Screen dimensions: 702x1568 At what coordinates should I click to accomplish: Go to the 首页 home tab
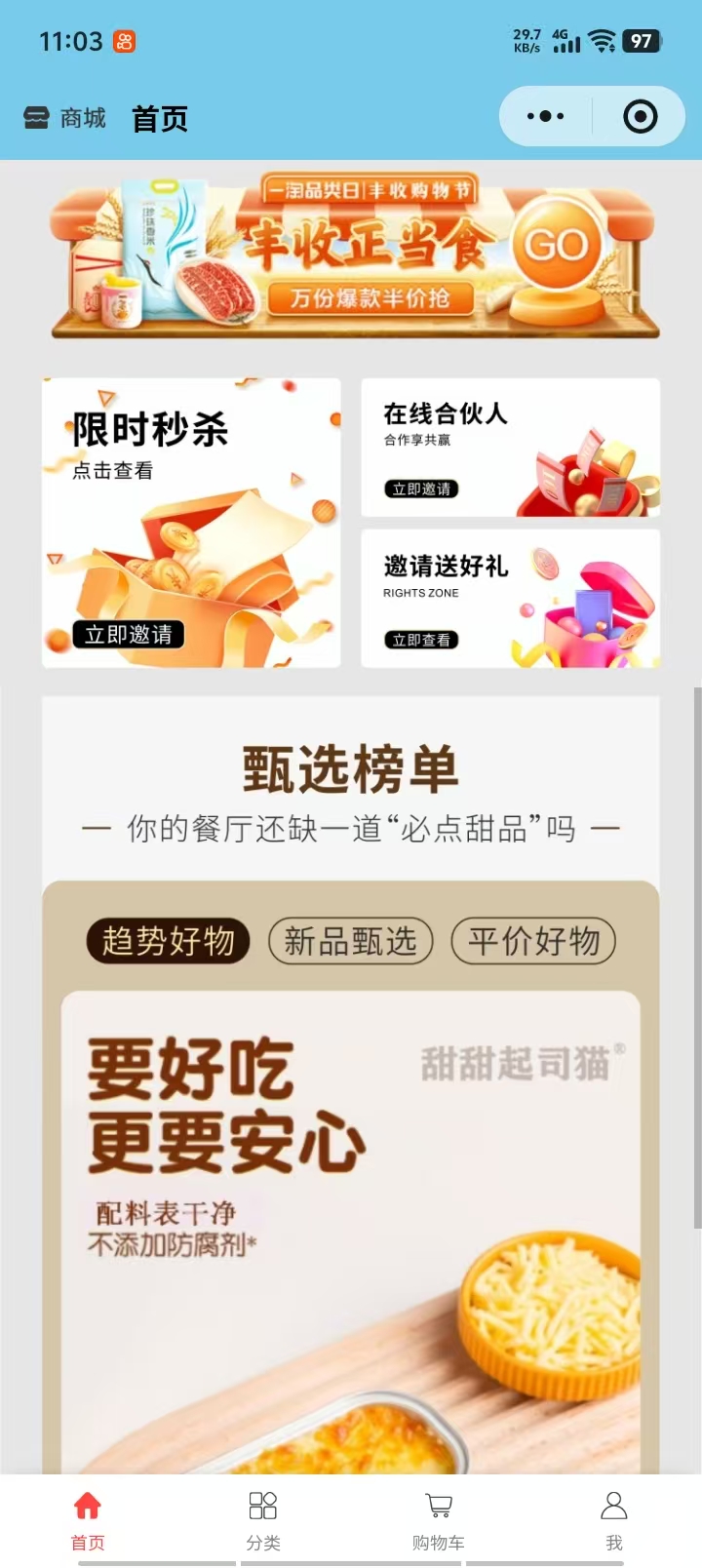pyautogui.click(x=88, y=1519)
